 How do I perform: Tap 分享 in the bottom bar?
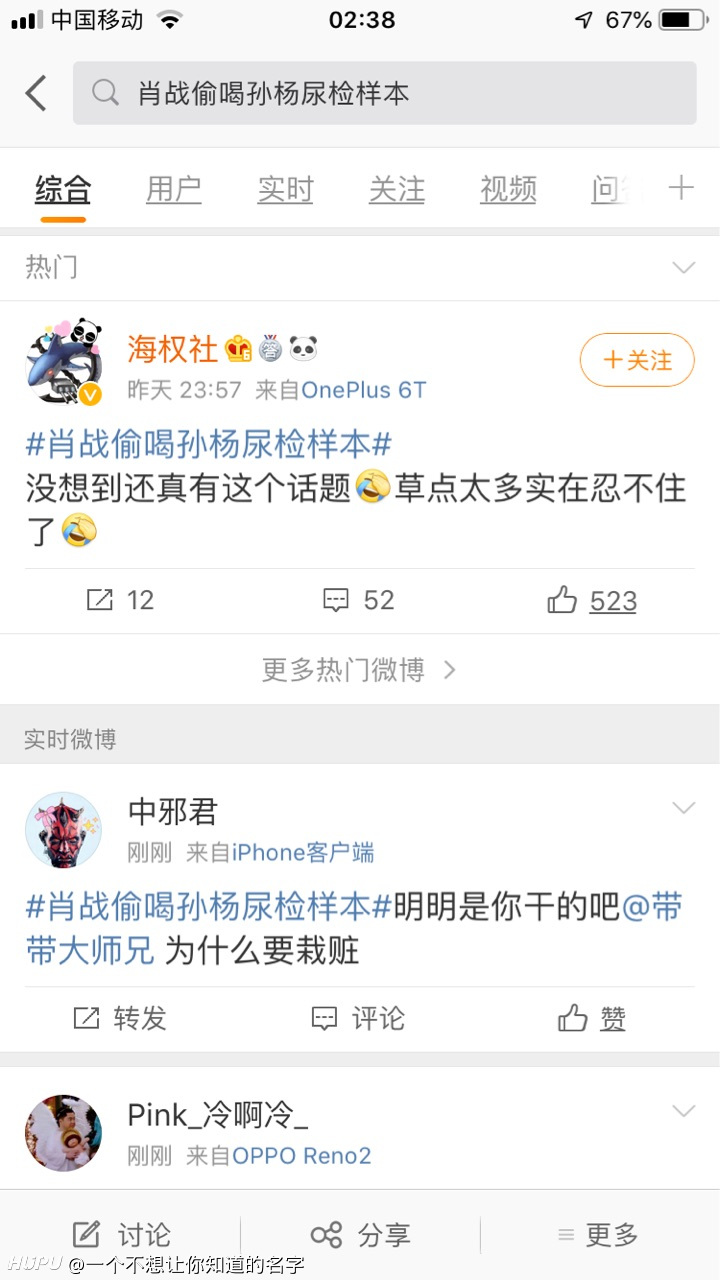click(x=360, y=1235)
